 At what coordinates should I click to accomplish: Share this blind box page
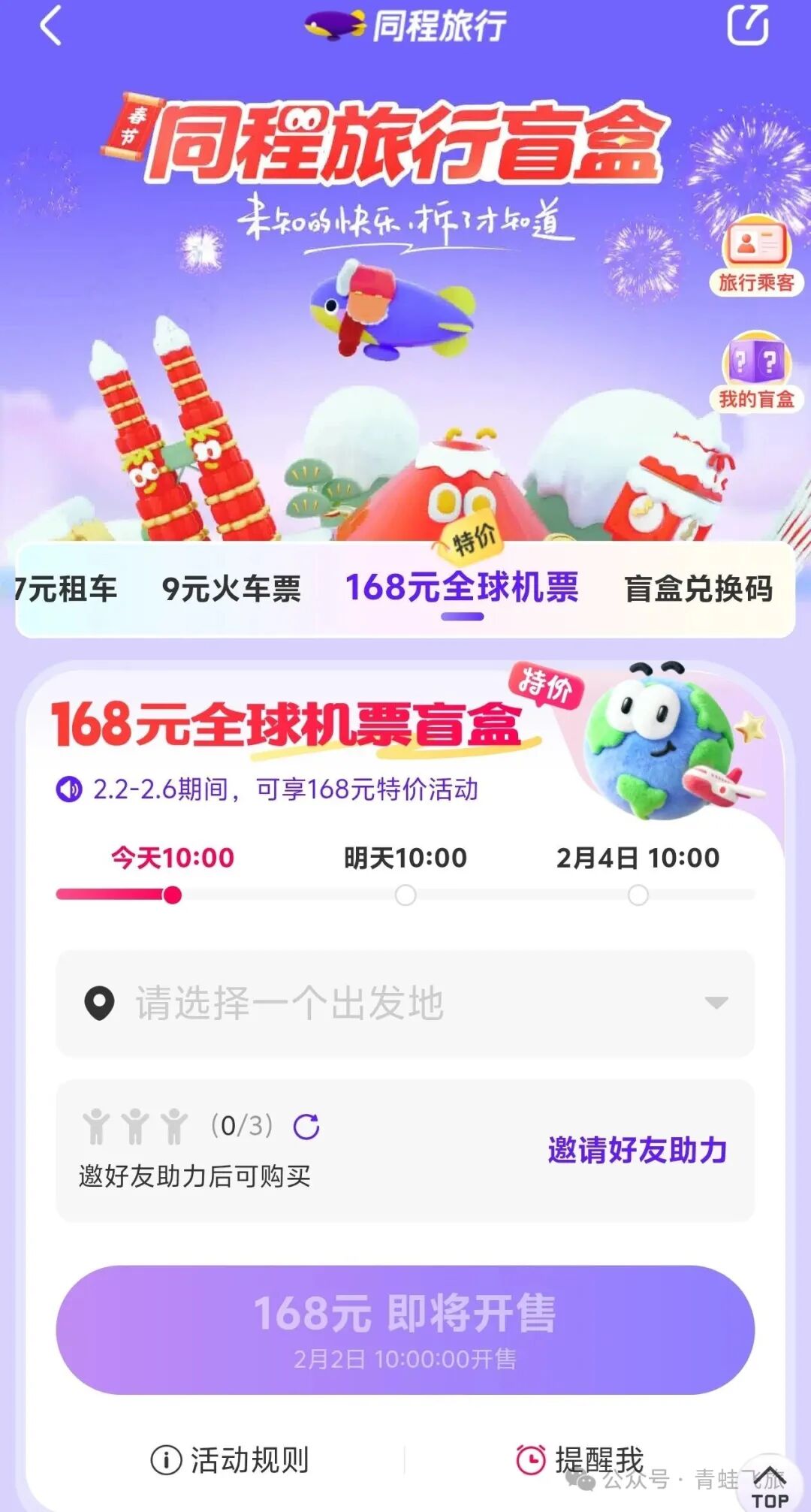748,25
